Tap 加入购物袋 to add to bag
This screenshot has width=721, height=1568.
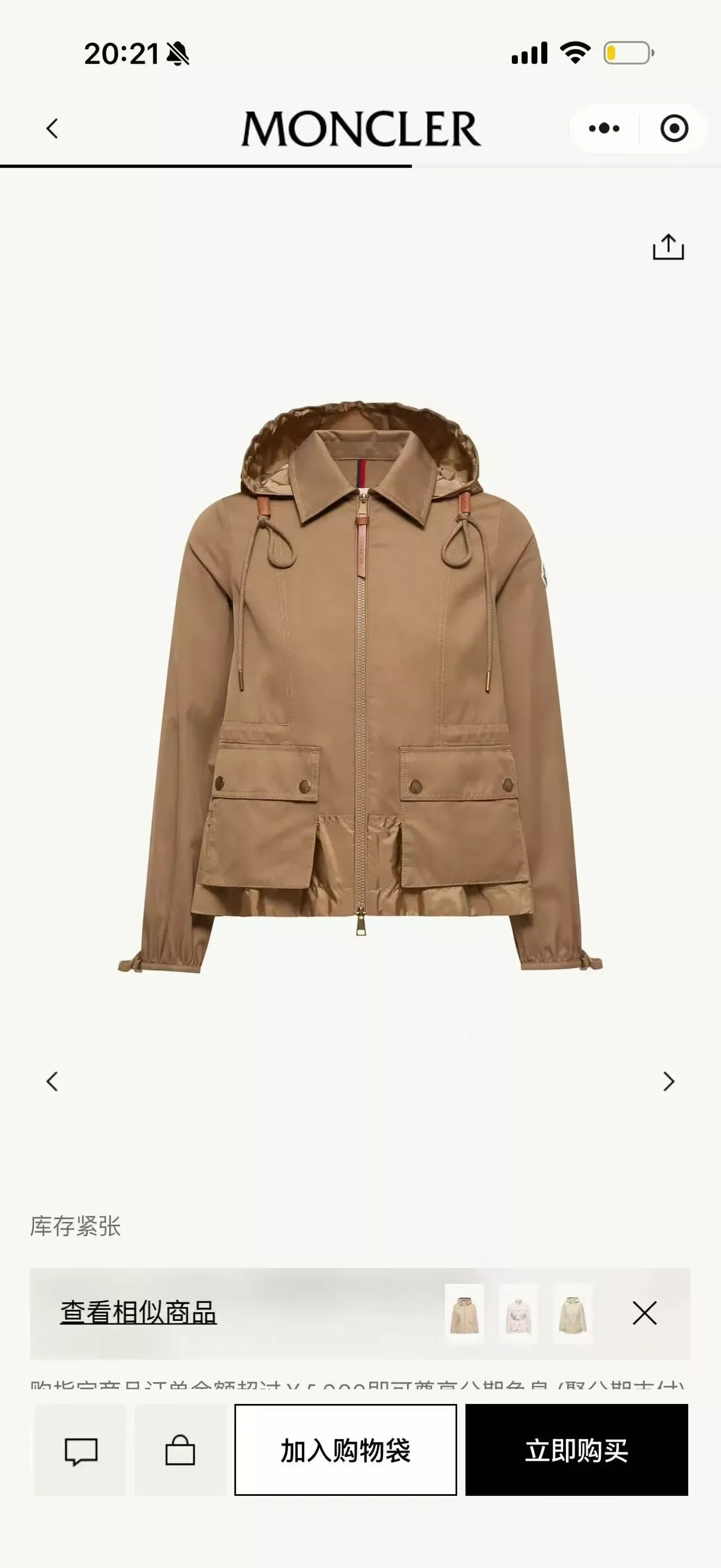pyautogui.click(x=346, y=1450)
